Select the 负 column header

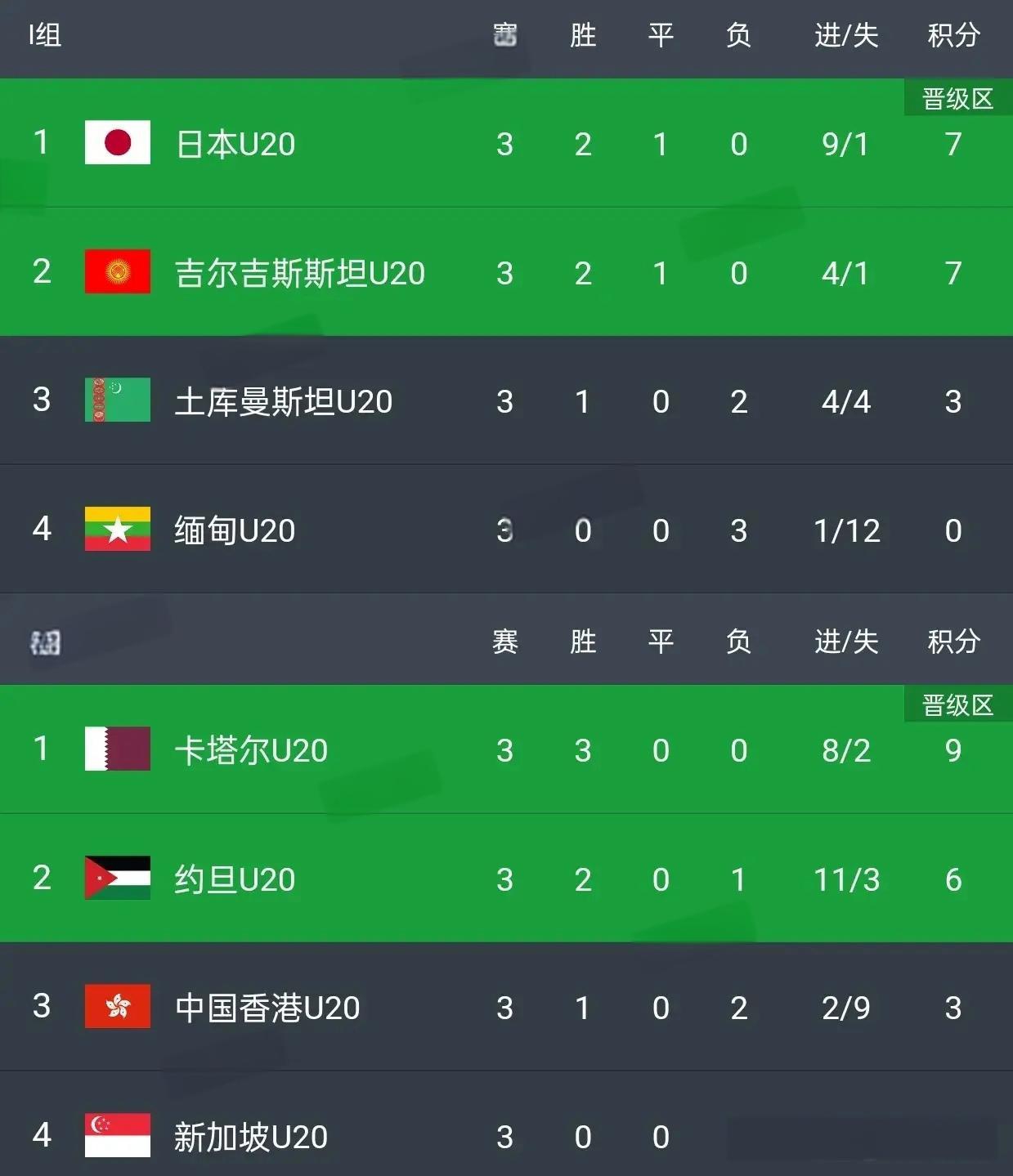737,37
